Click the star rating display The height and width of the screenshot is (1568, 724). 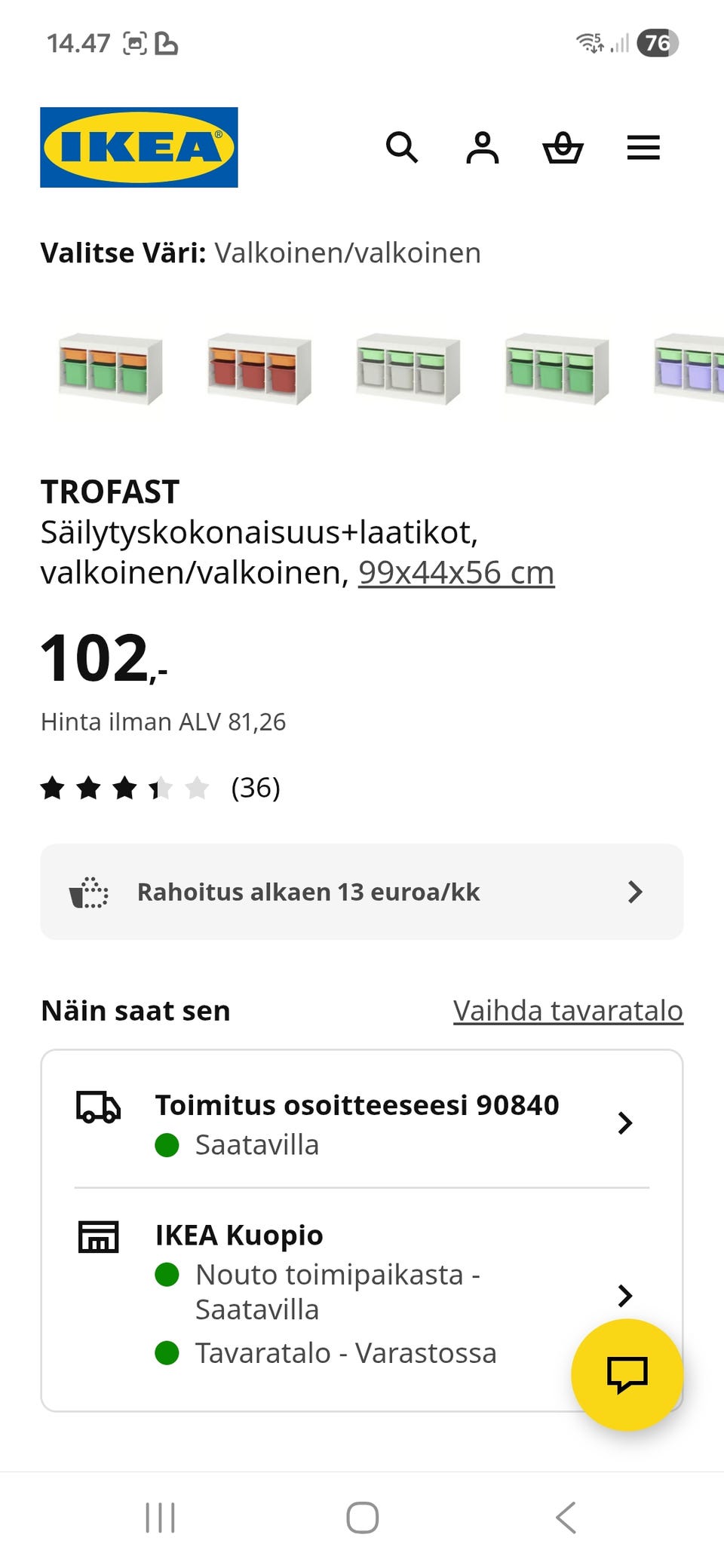[124, 789]
